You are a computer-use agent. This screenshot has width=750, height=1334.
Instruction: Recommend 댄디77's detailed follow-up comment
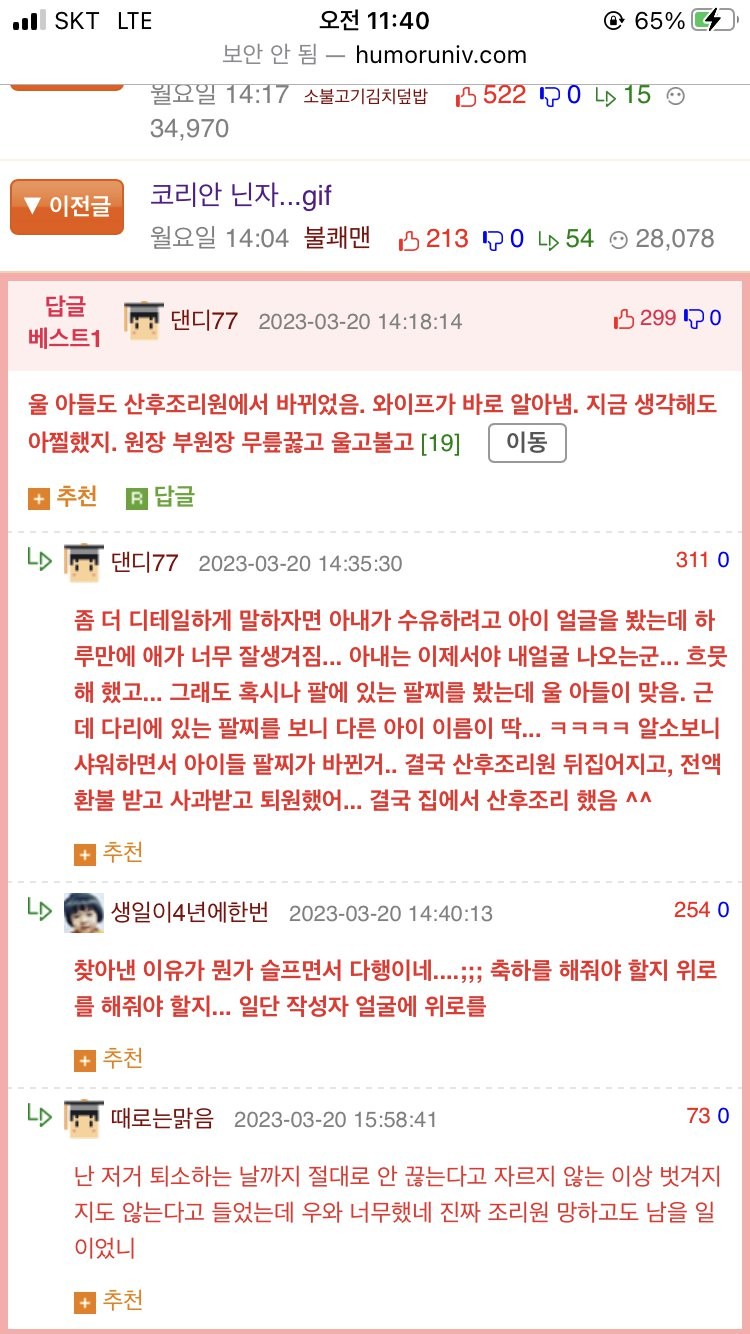(x=110, y=853)
